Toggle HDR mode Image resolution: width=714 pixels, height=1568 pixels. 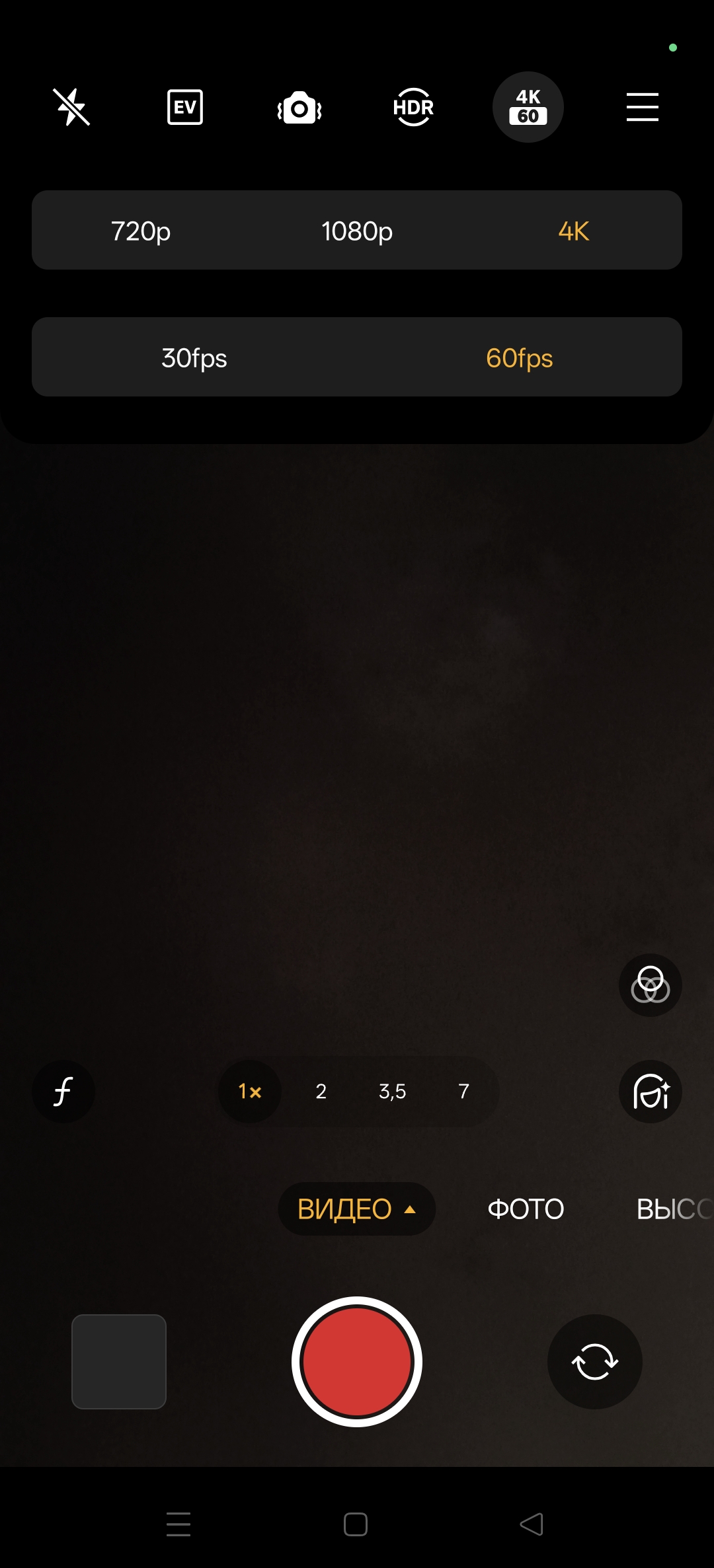tap(413, 107)
